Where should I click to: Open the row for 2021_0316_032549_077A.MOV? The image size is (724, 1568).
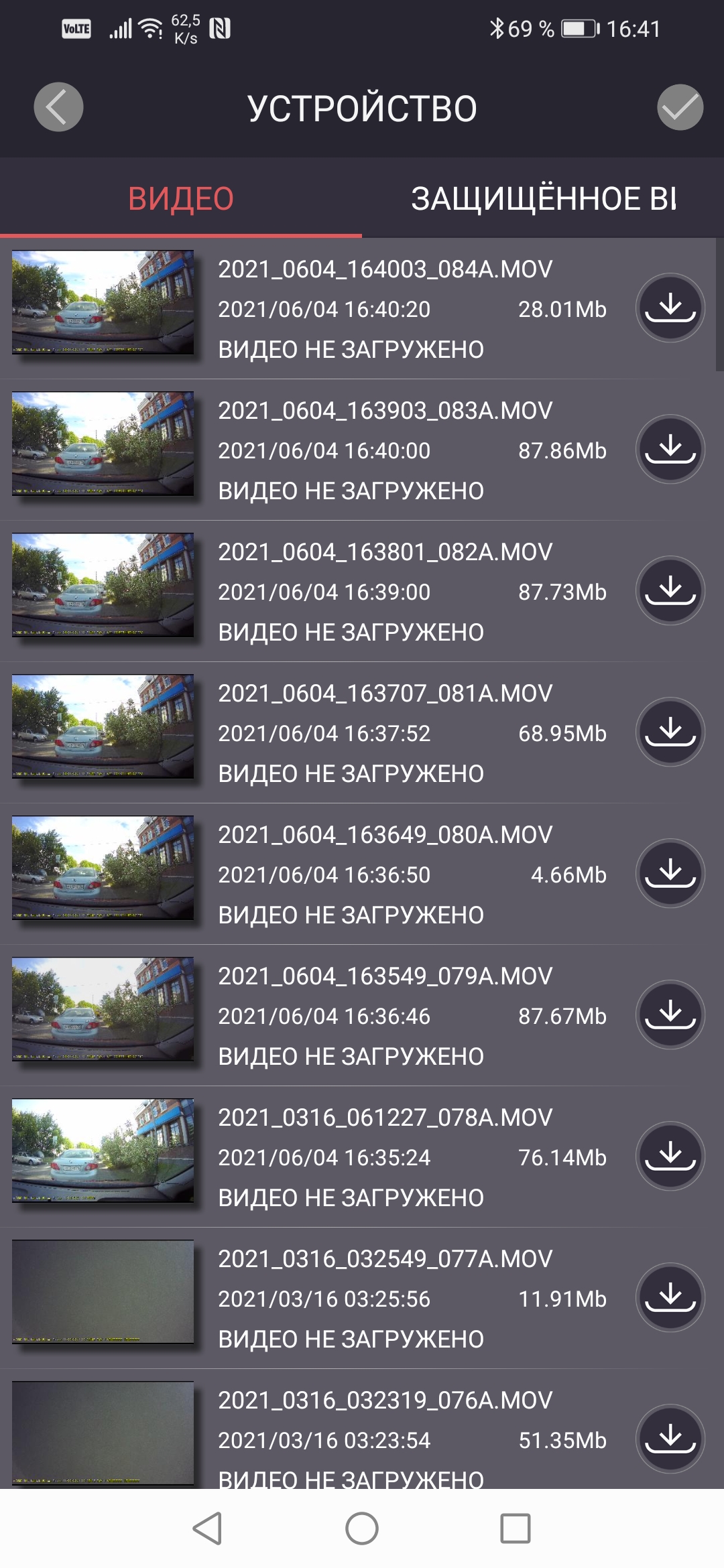coord(385,1299)
